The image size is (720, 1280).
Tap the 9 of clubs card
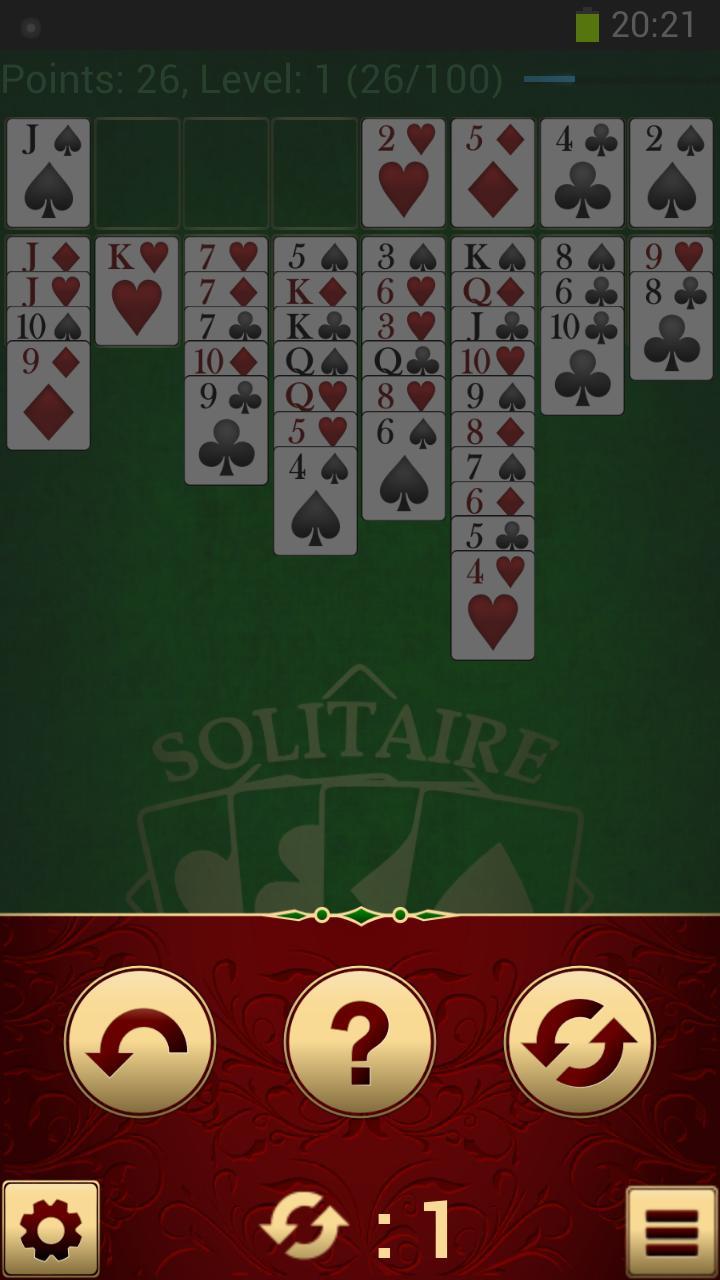pyautogui.click(x=226, y=431)
